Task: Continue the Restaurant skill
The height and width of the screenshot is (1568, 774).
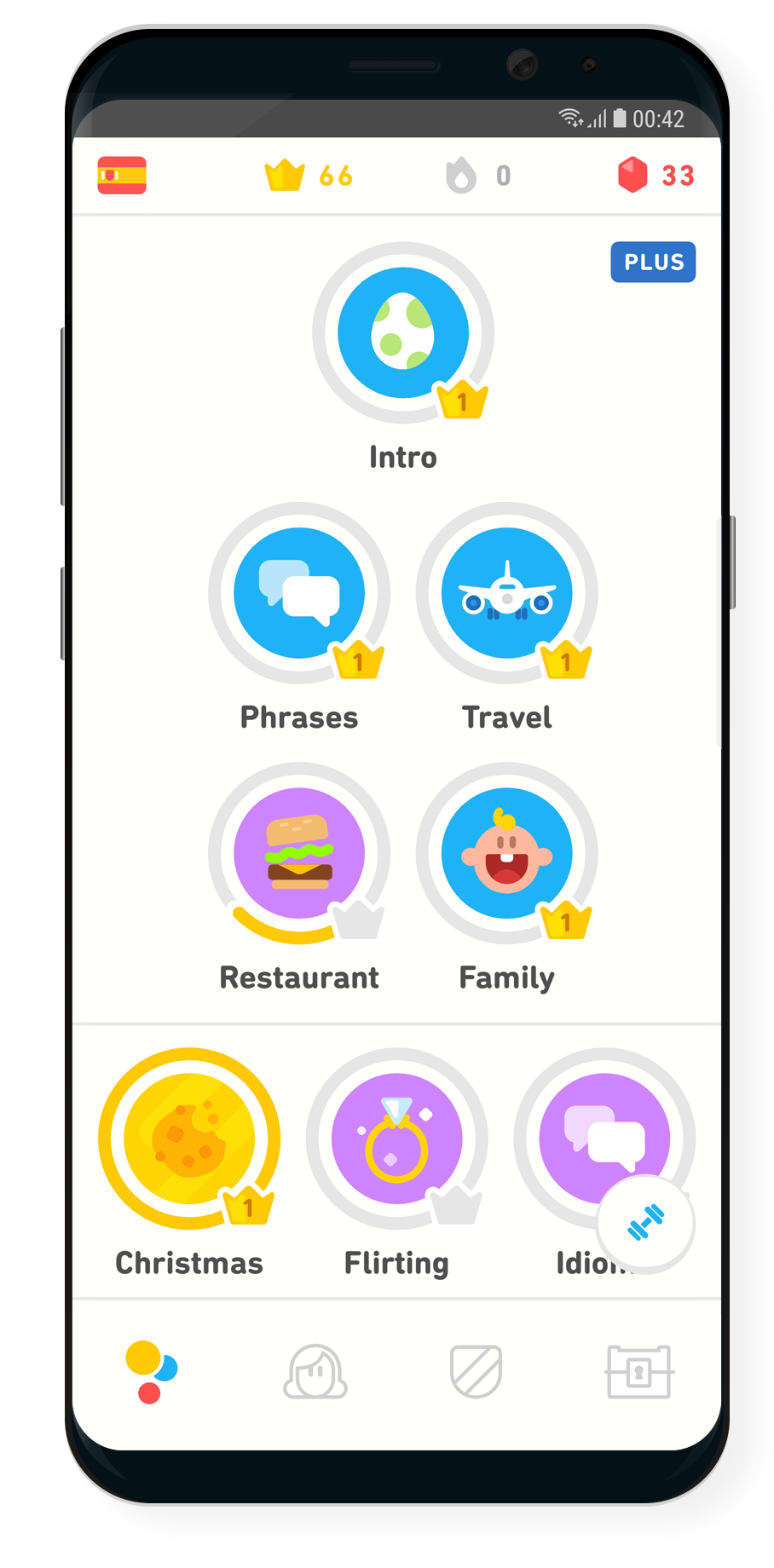Action: 299,853
